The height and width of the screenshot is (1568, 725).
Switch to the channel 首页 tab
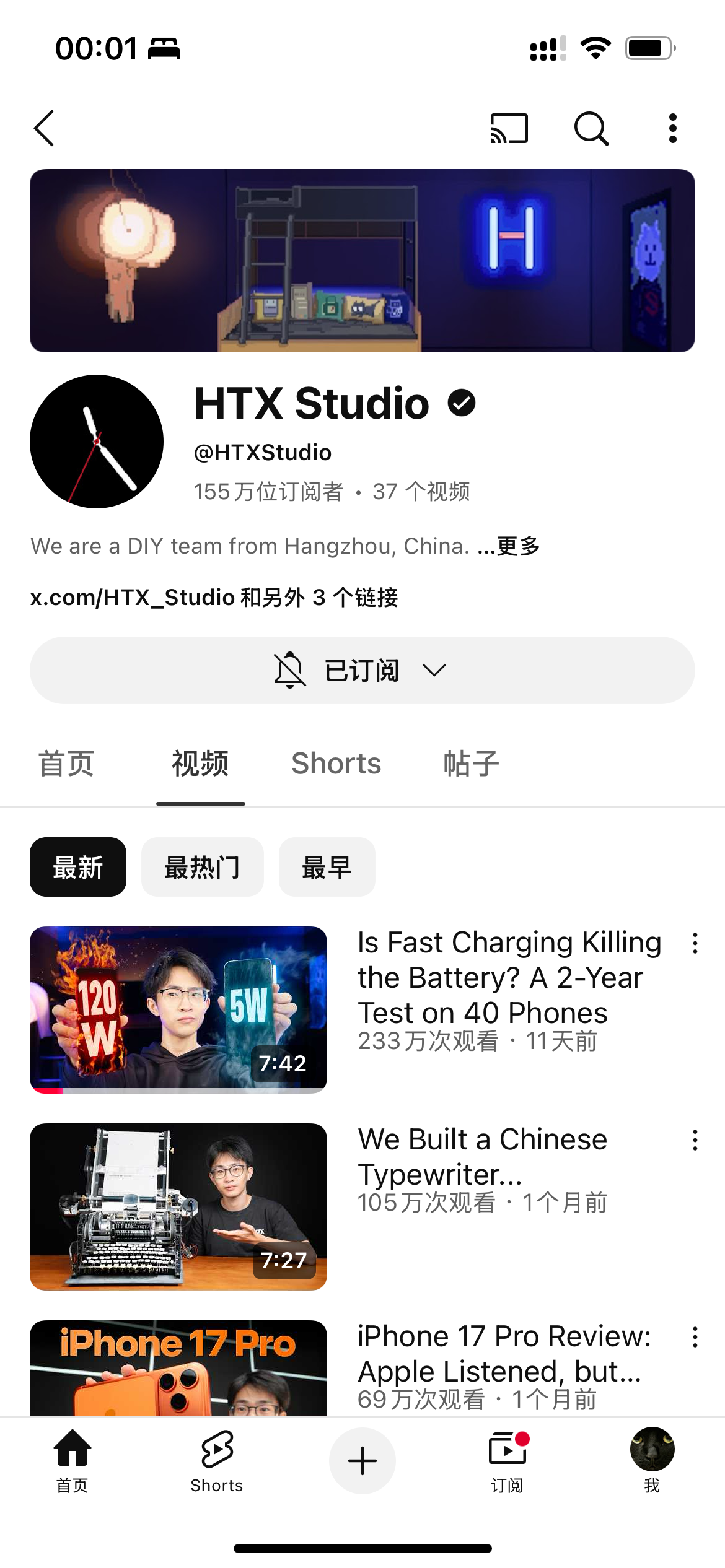(66, 764)
